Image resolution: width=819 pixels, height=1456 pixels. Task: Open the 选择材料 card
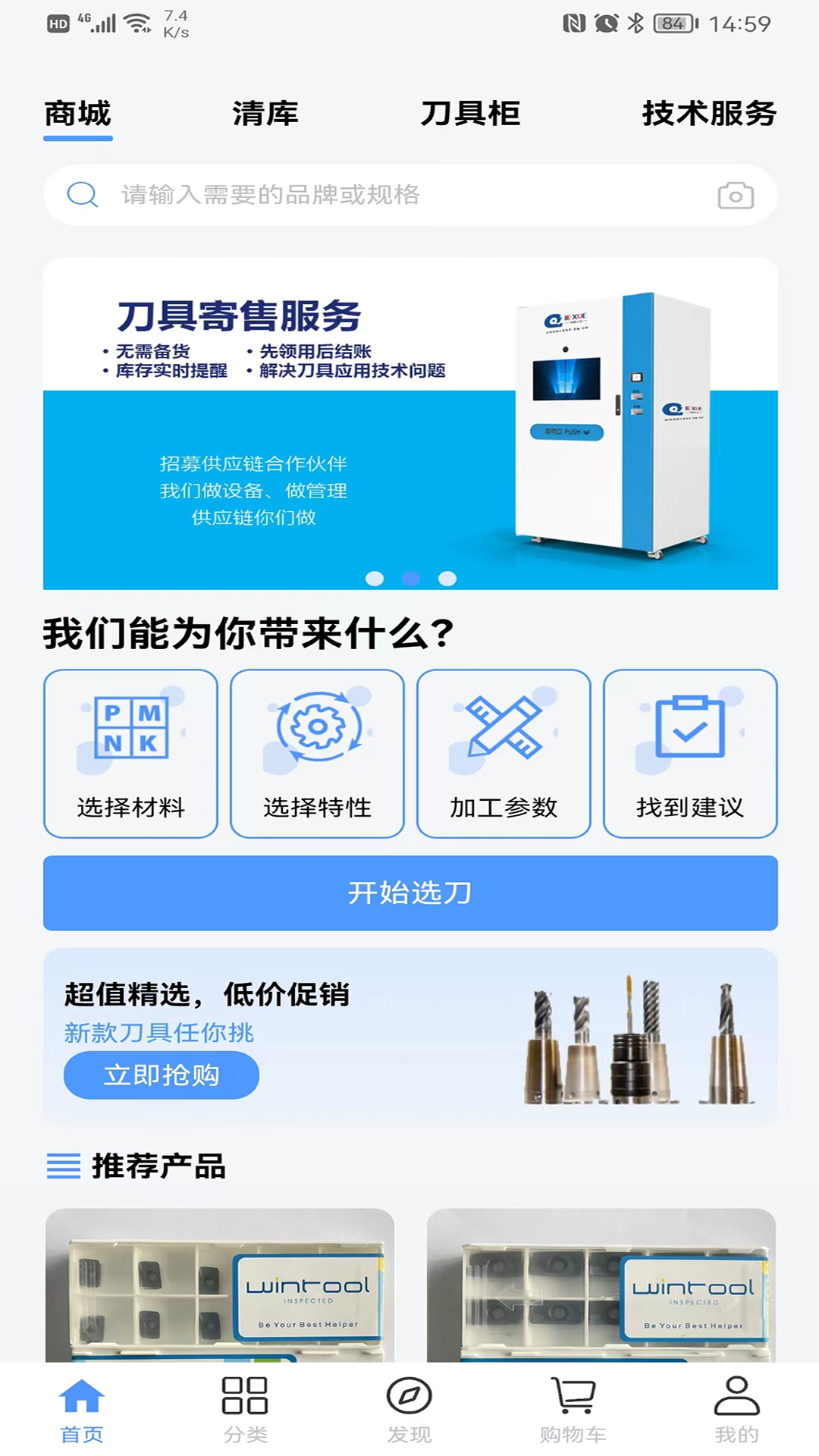click(x=130, y=753)
